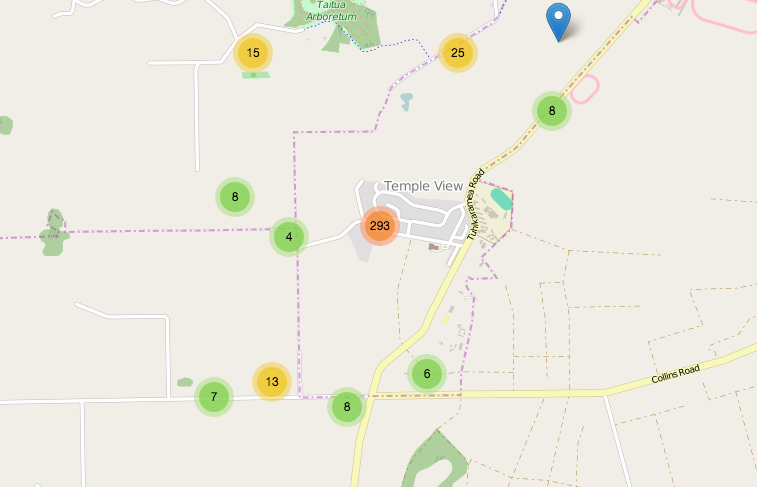Expand the green 7 marker cluster
Image resolution: width=757 pixels, height=487 pixels.
[213, 396]
